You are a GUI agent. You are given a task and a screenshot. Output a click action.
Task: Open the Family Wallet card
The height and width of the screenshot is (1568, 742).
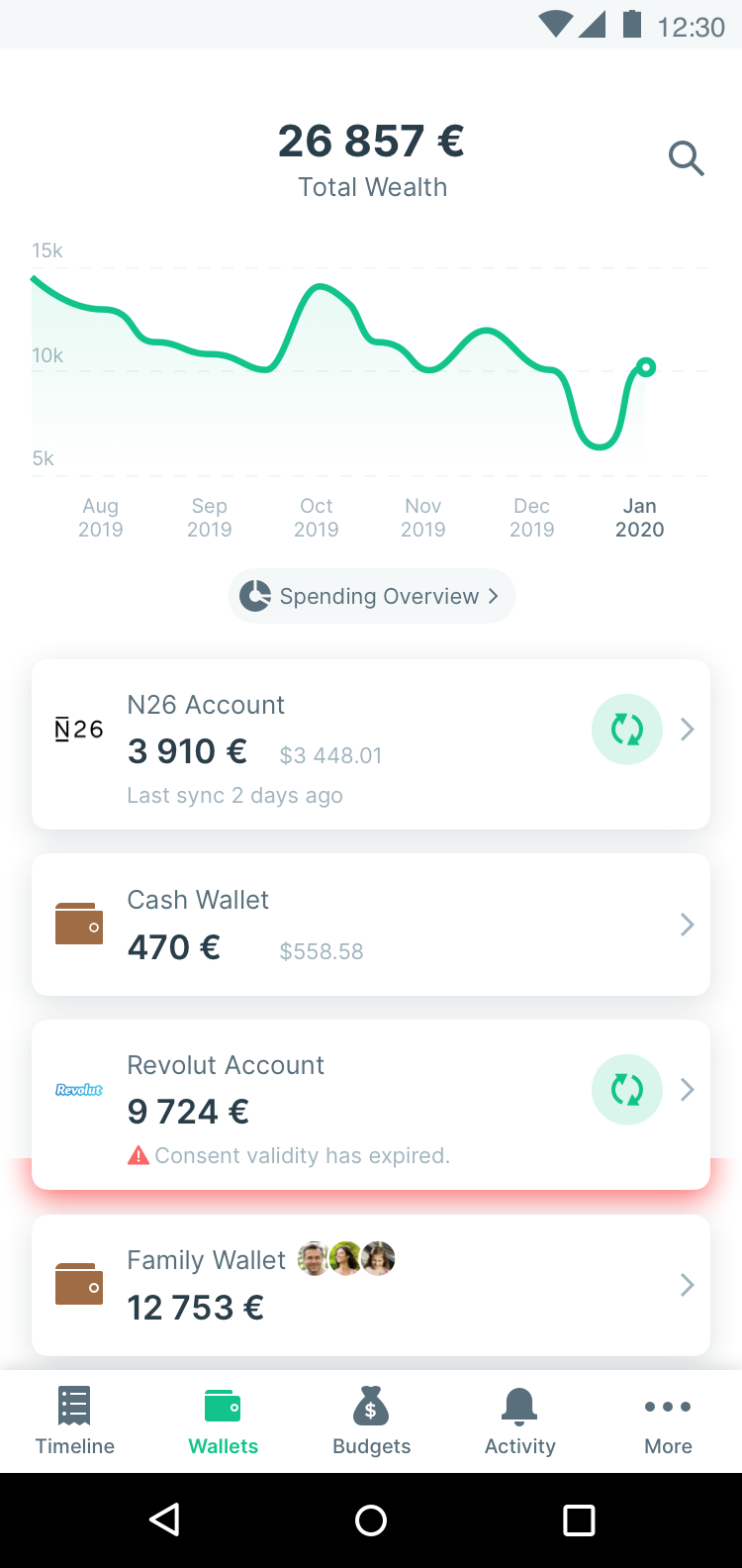coord(371,1285)
